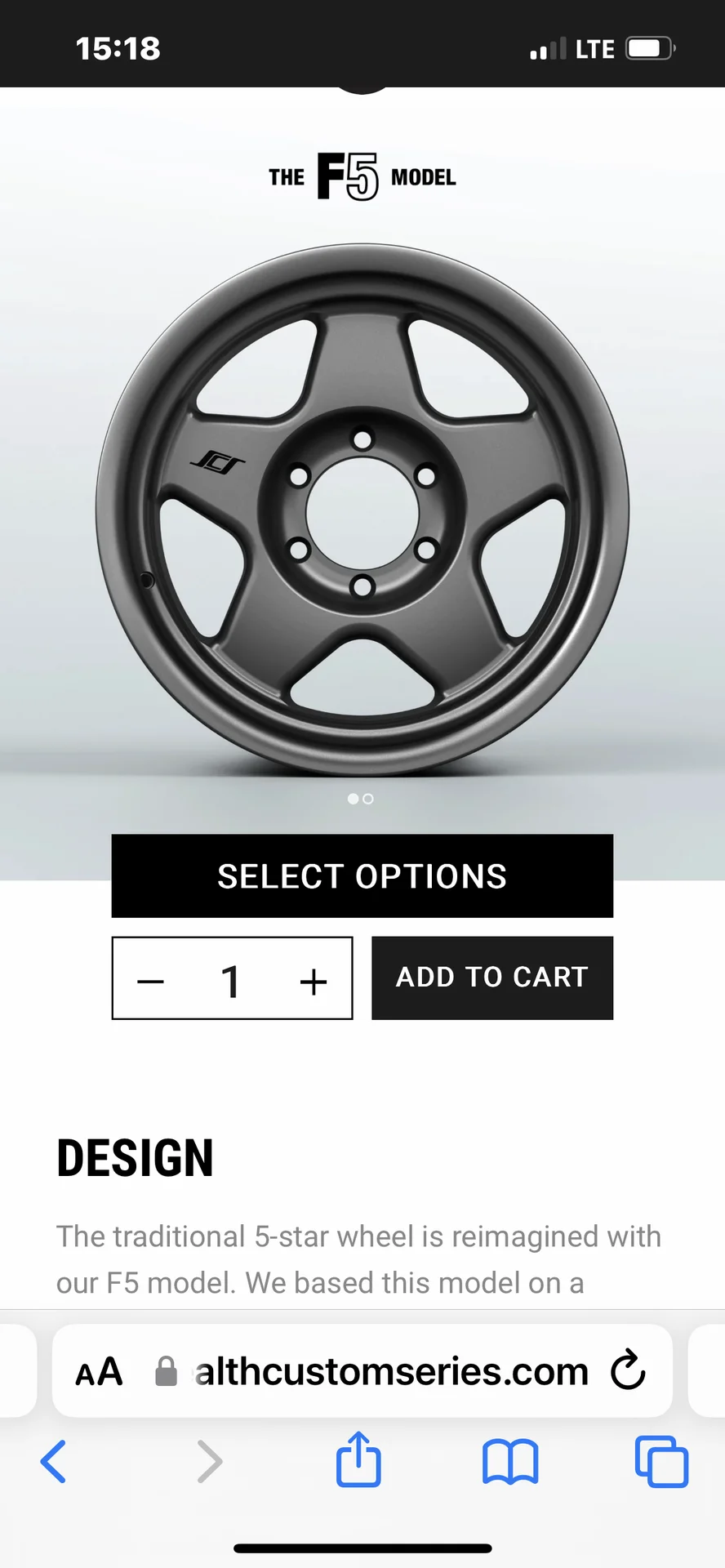The width and height of the screenshot is (725, 1568).
Task: Increase quantity with the plus button
Action: [314, 981]
